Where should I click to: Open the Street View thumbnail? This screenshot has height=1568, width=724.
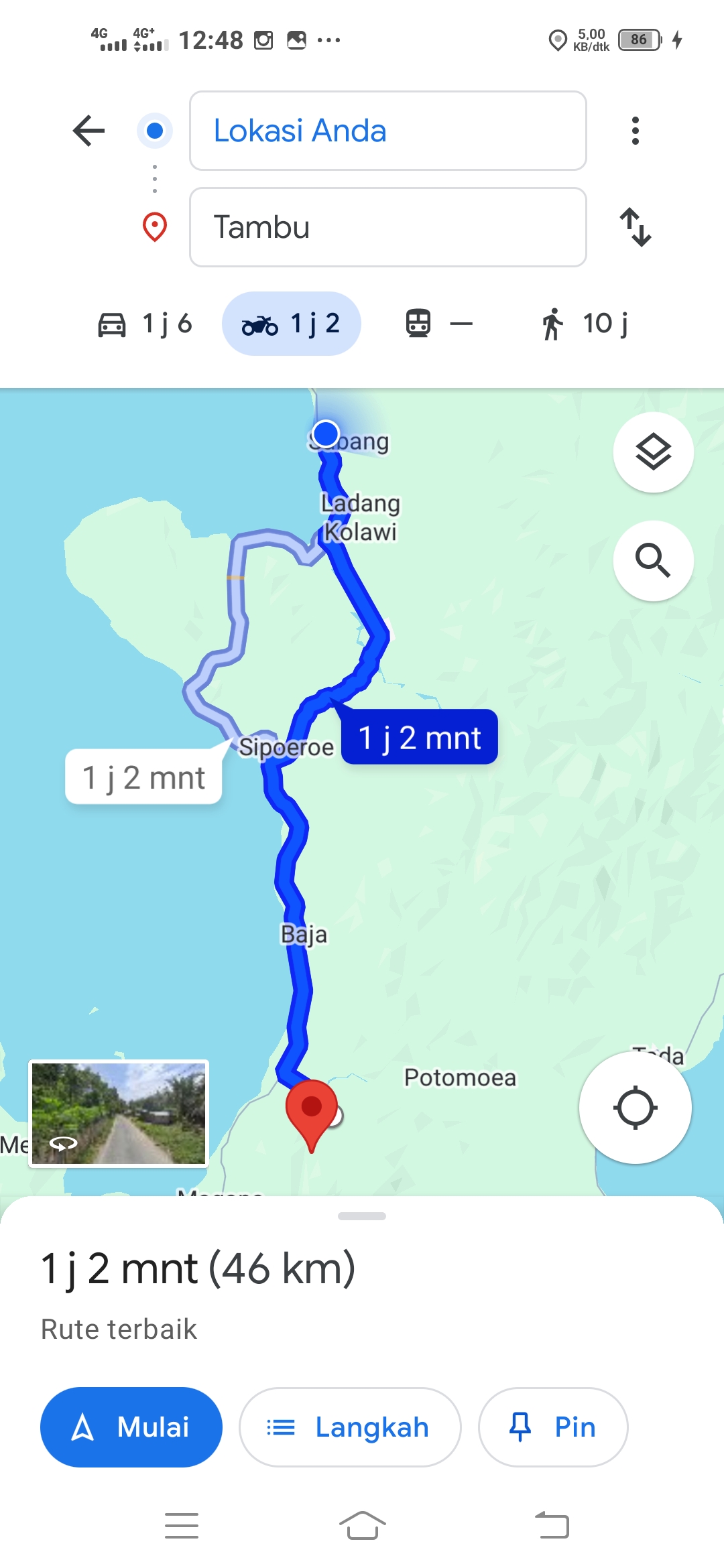coord(119,1114)
